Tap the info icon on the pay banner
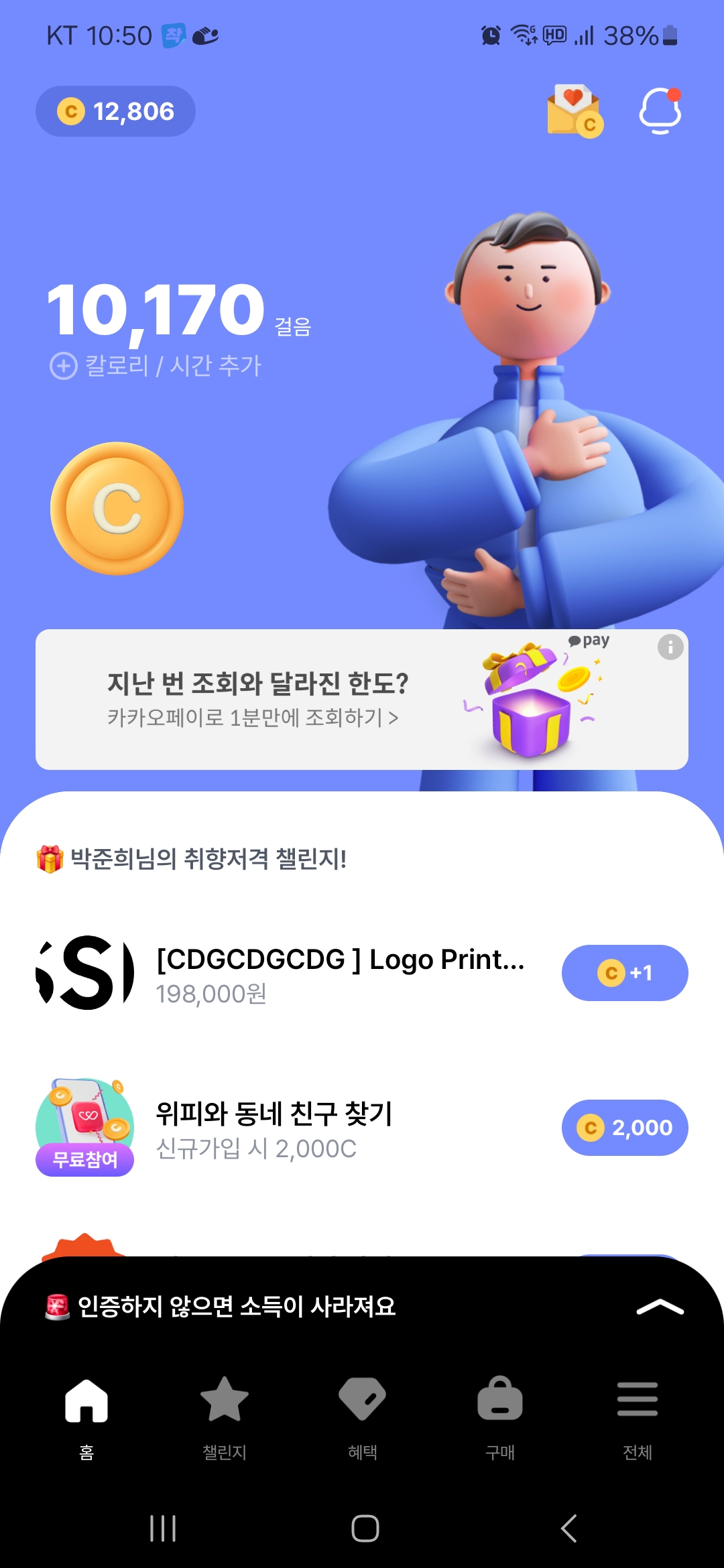 [670, 647]
